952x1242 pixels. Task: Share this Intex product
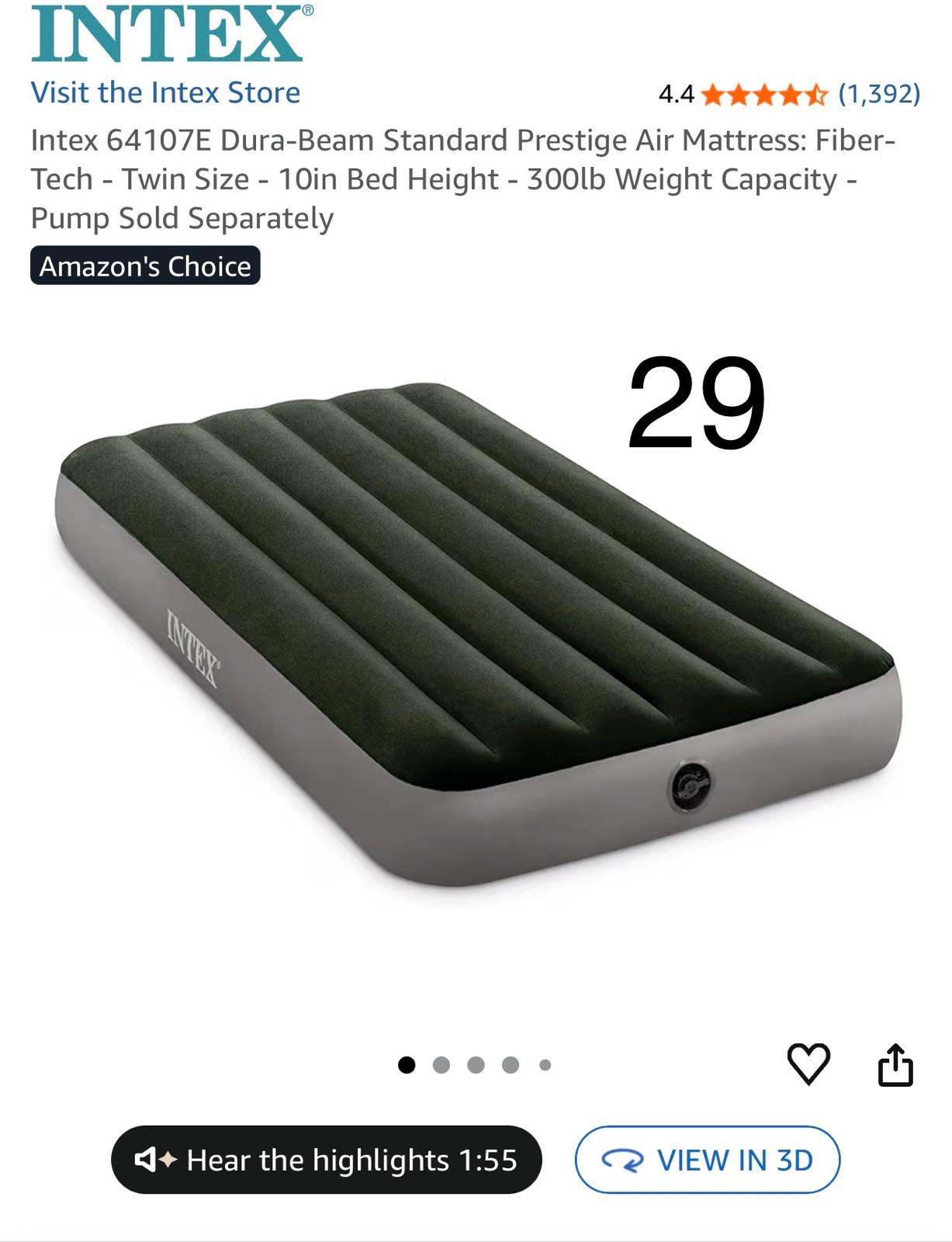pos(895,1064)
